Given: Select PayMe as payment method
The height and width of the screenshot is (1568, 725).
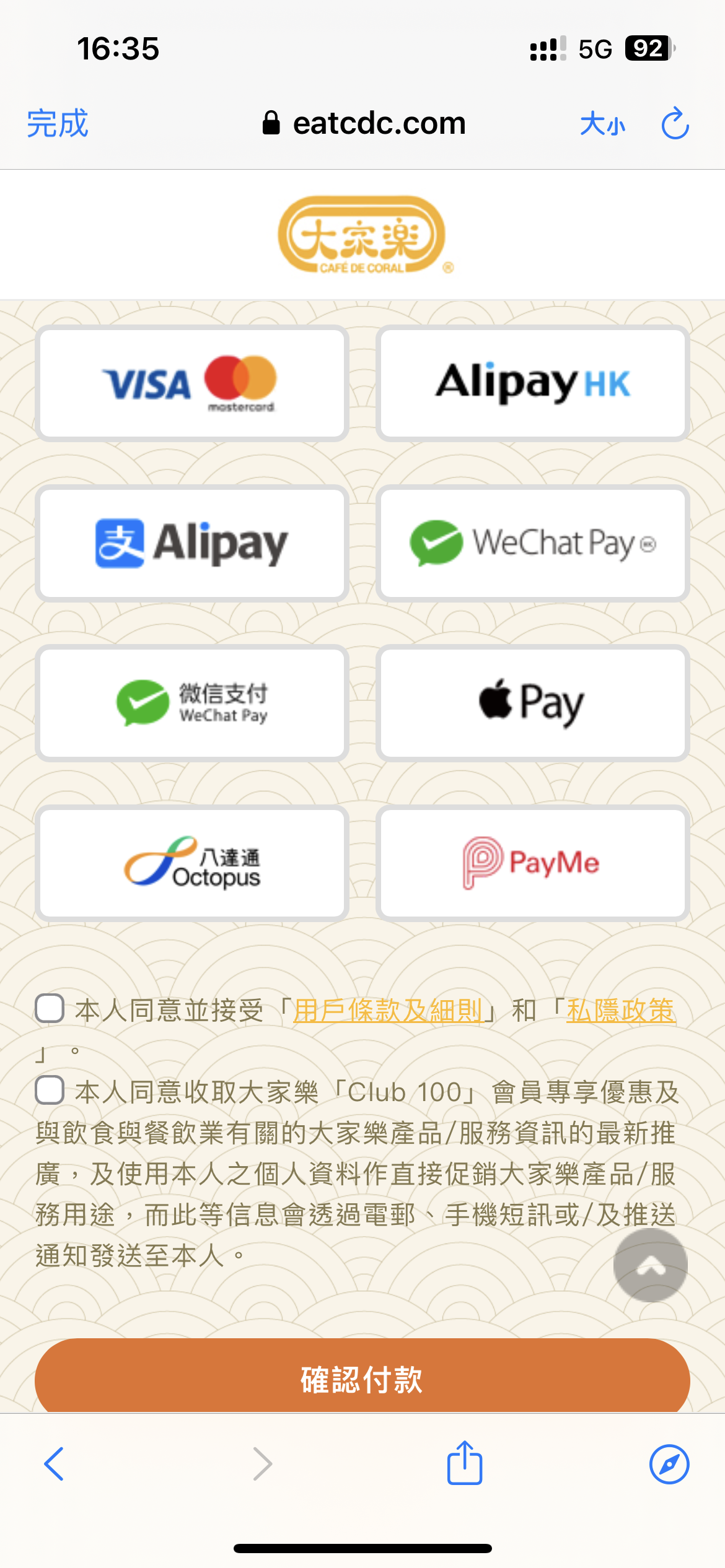Looking at the screenshot, I should 533,863.
